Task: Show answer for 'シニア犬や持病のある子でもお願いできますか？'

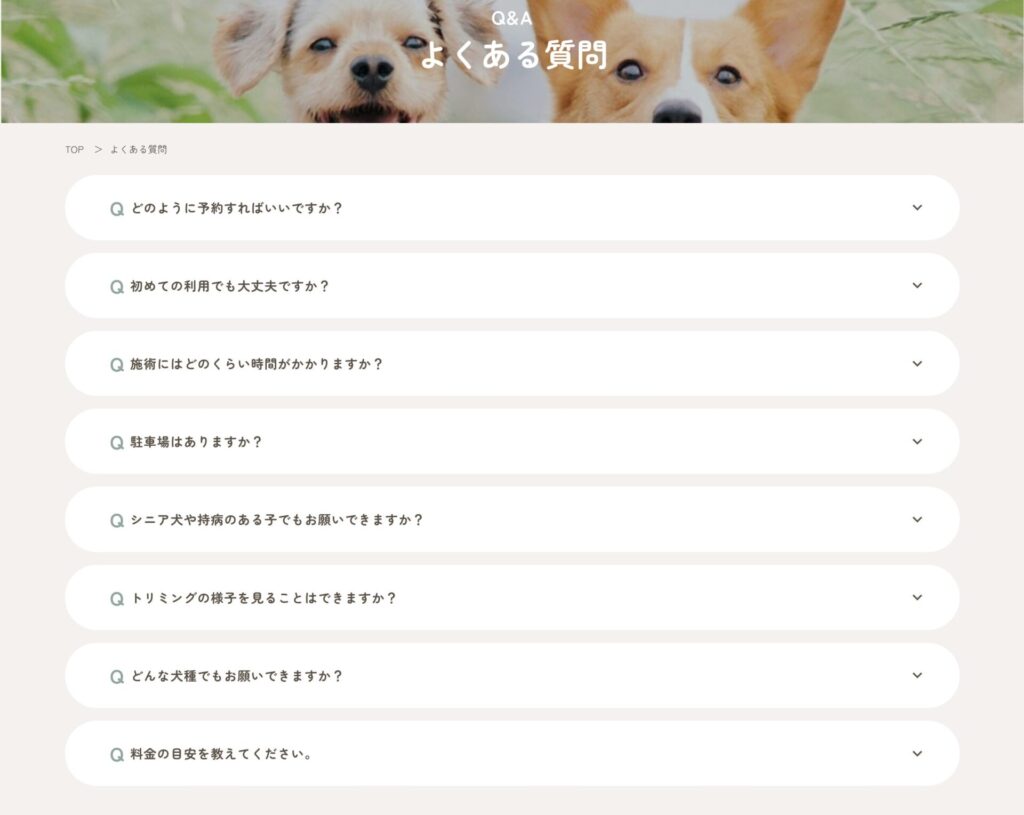Action: (512, 520)
